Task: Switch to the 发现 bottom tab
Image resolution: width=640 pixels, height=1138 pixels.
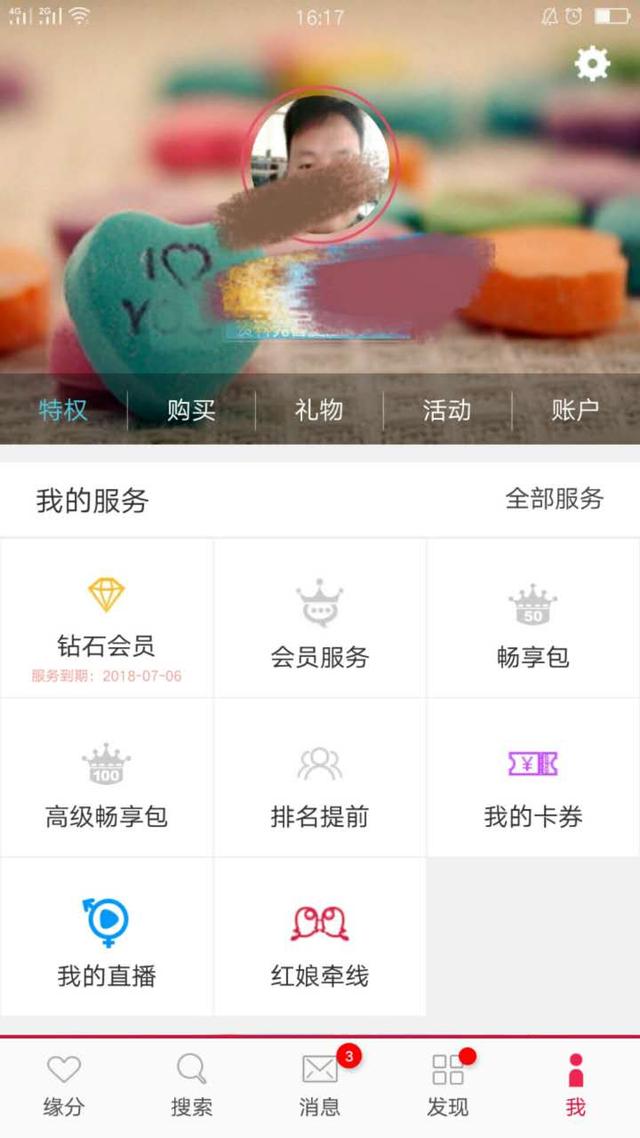Action: click(x=448, y=1085)
